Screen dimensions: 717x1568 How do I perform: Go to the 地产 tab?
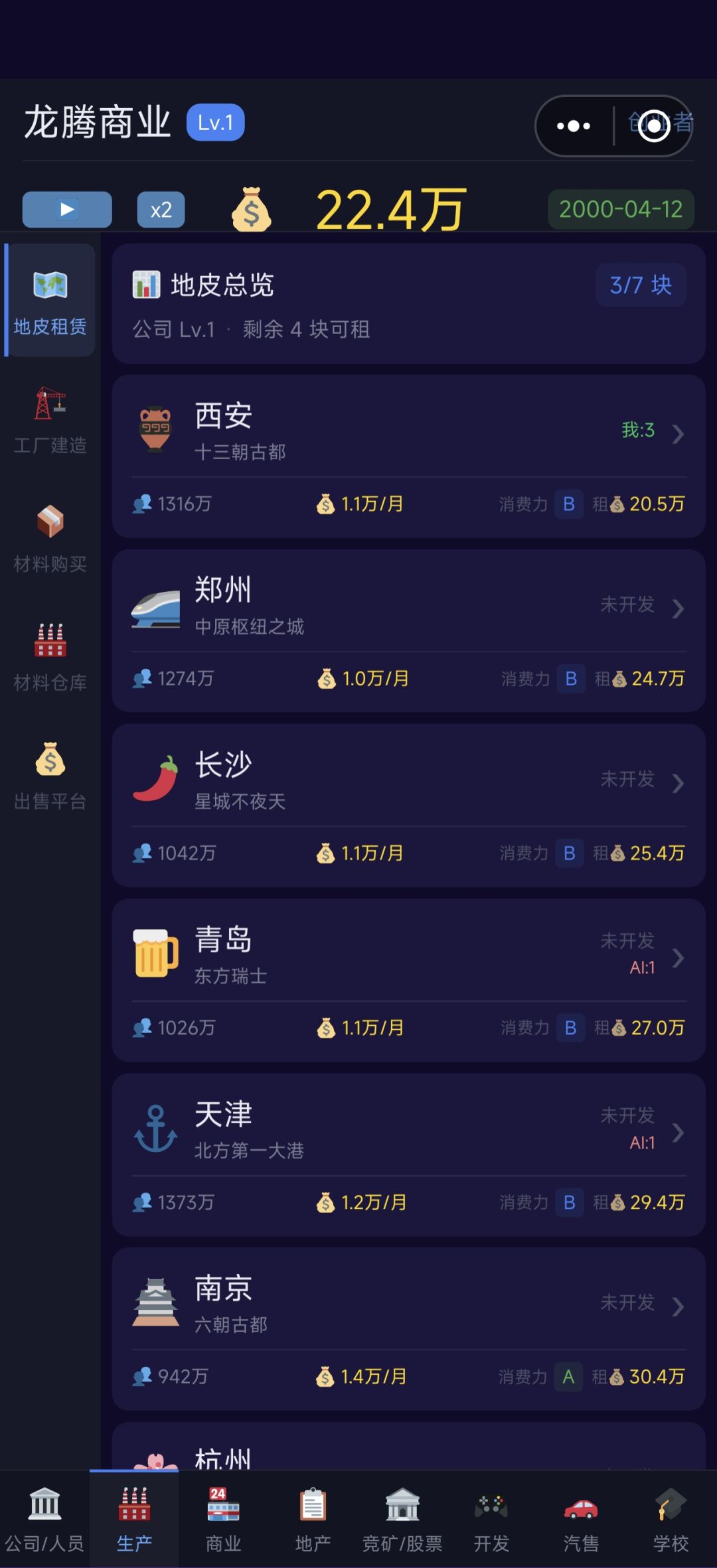[313, 1519]
